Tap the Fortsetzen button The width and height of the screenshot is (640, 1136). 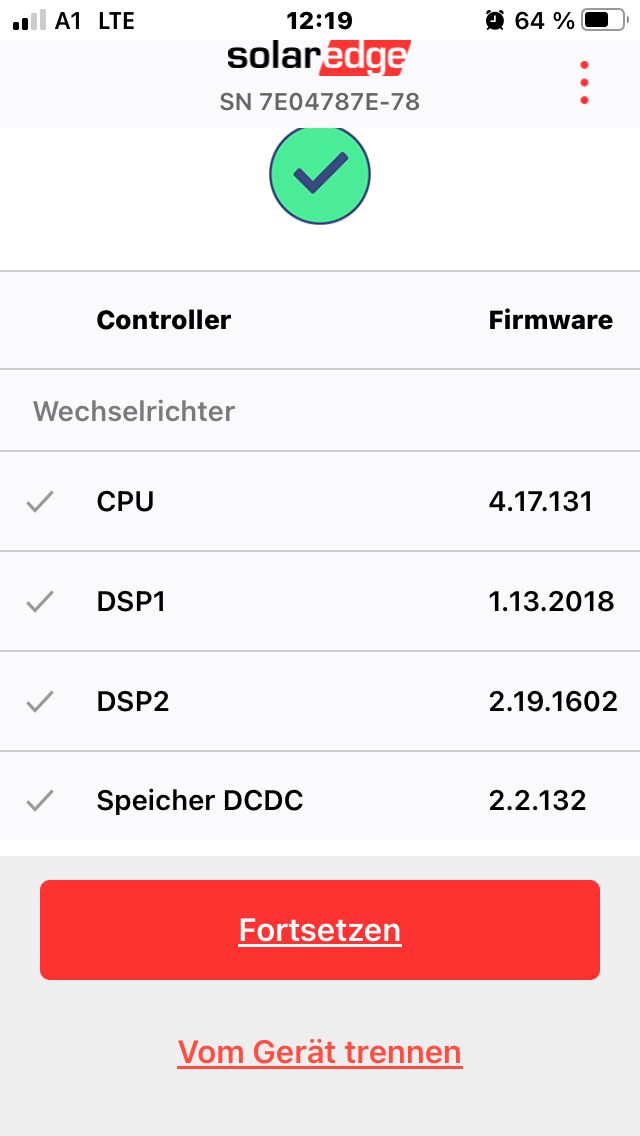320,930
